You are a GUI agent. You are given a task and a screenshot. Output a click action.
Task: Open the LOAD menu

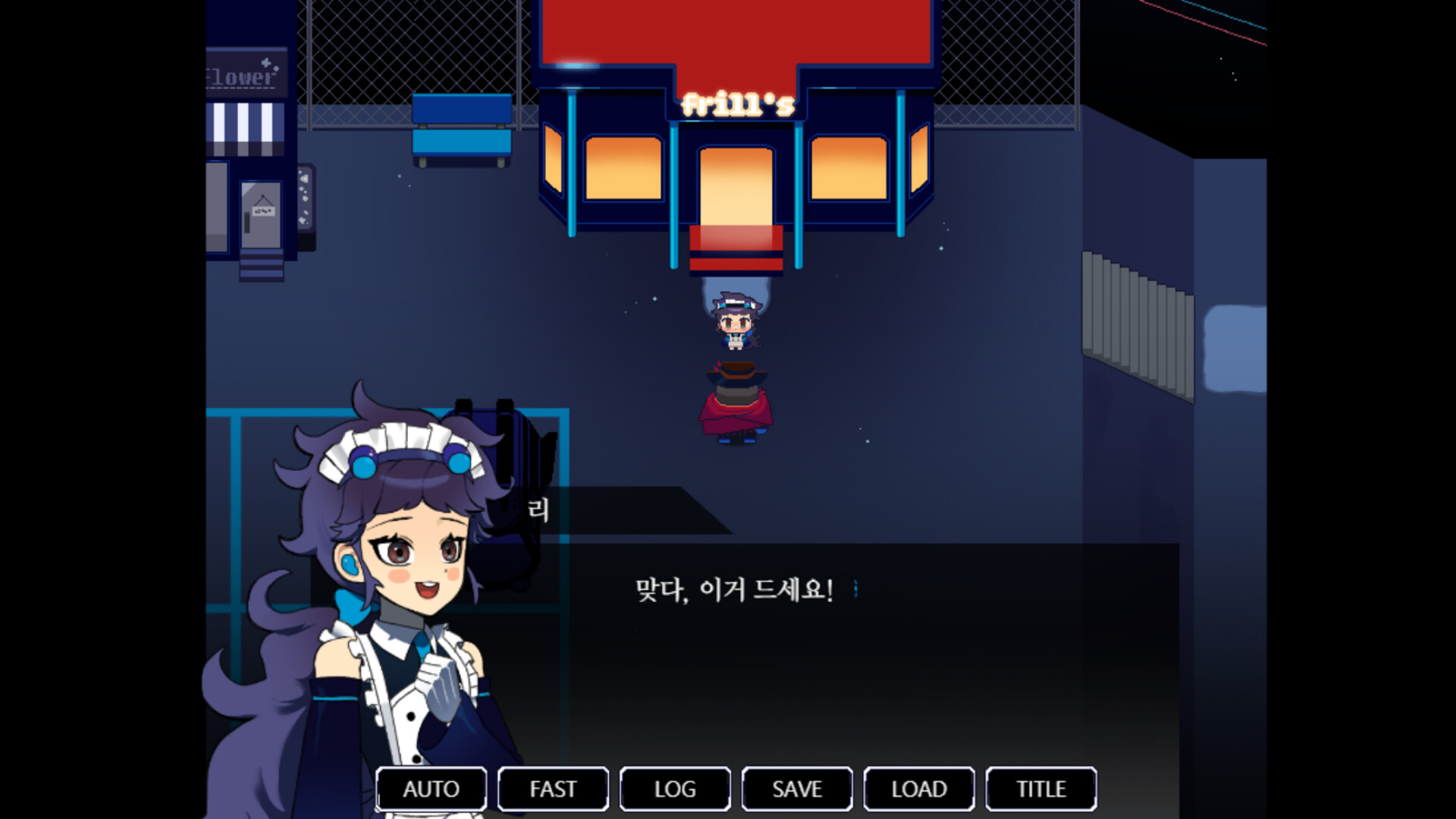[x=919, y=789]
